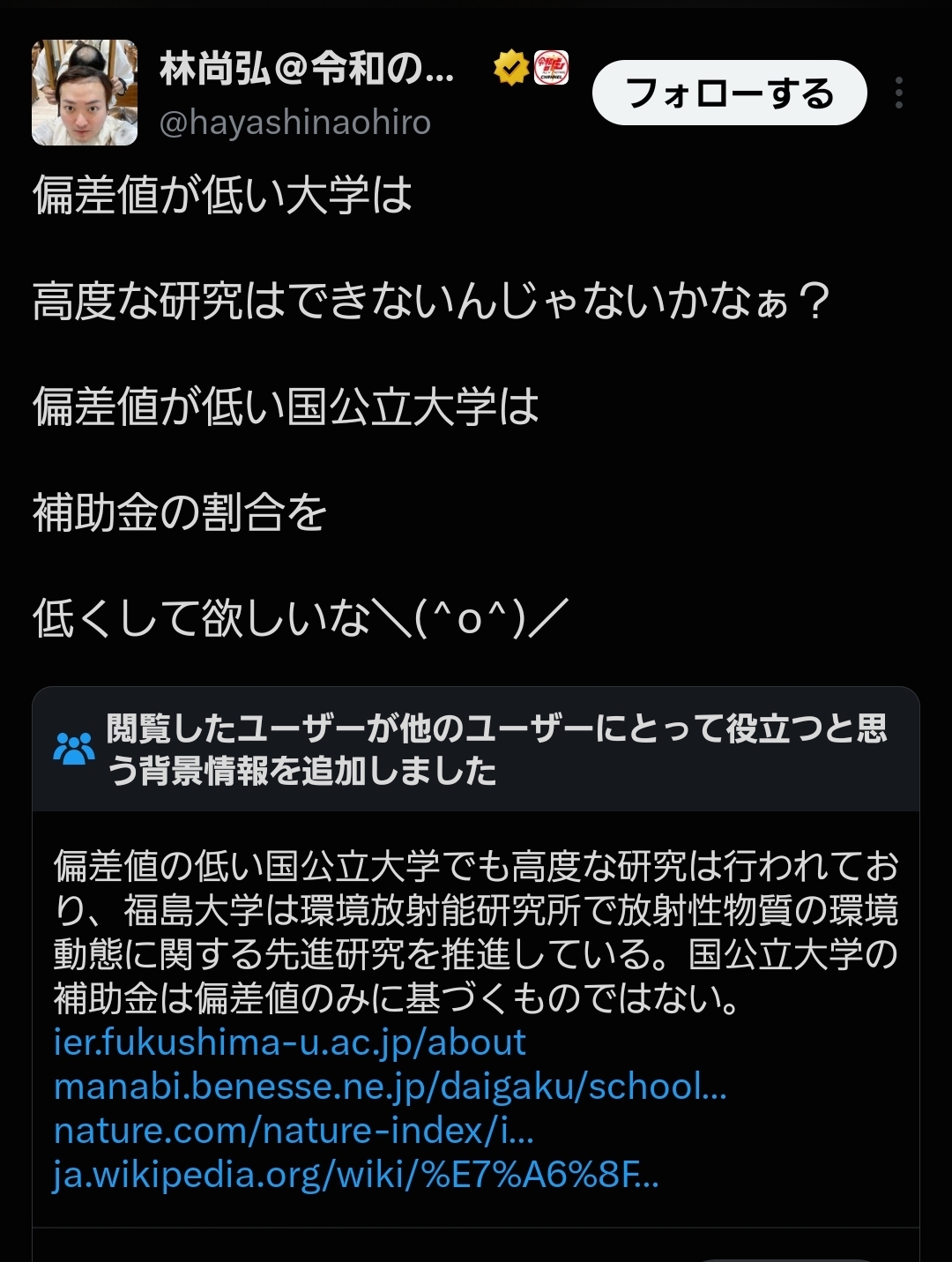
Task: Open the community note header
Action: pyautogui.click(x=476, y=749)
